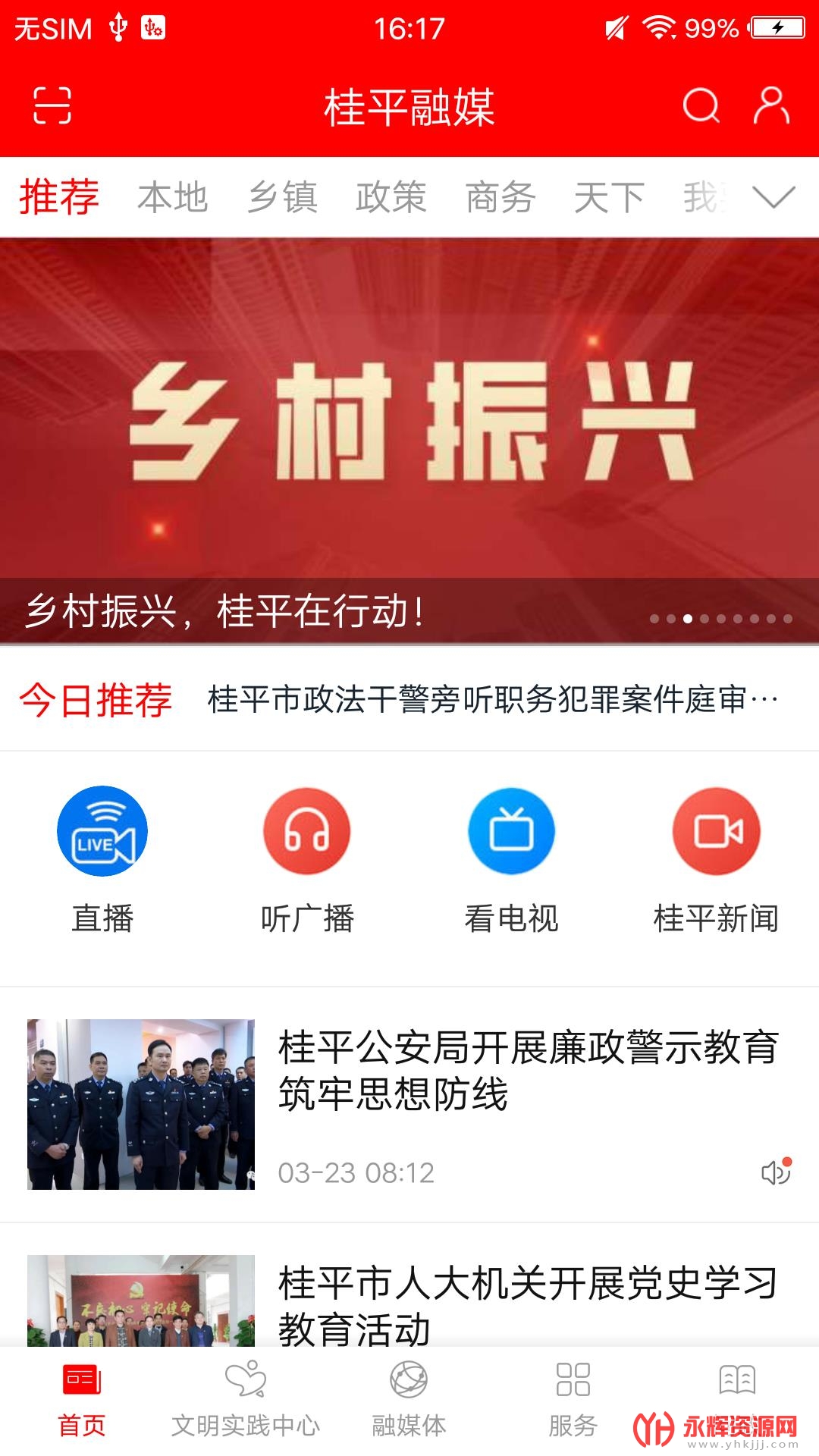Switch to 融媒体 tab
The image size is (819, 1456).
[409, 1399]
